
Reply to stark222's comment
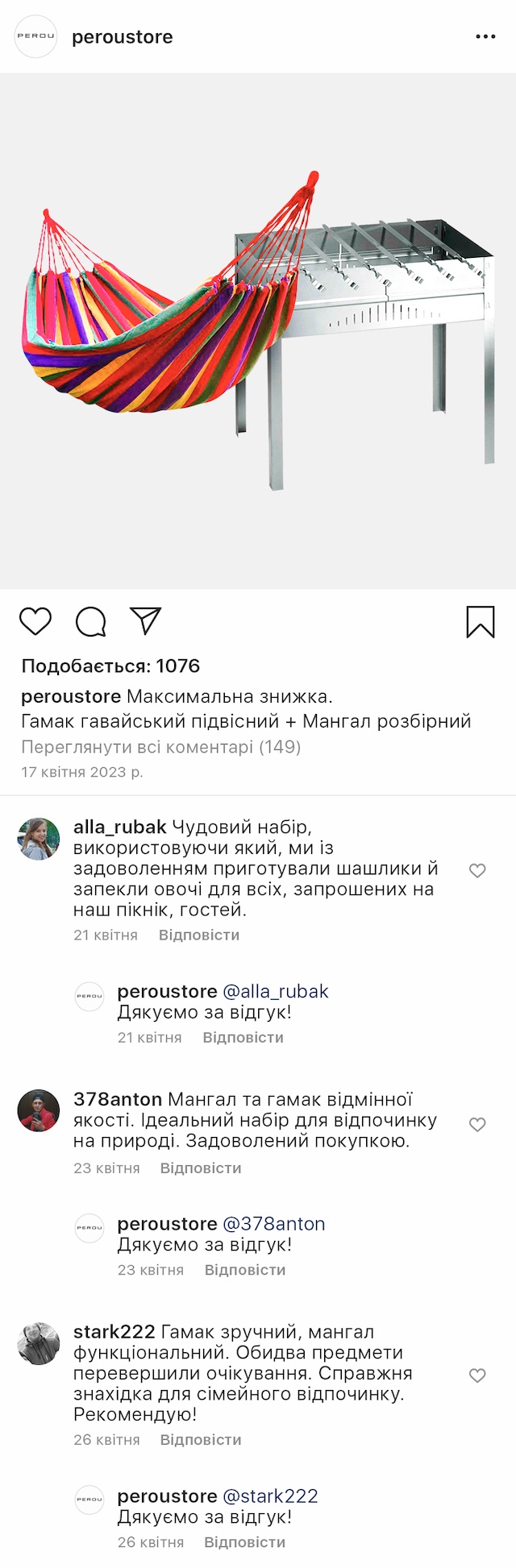click(x=201, y=1440)
